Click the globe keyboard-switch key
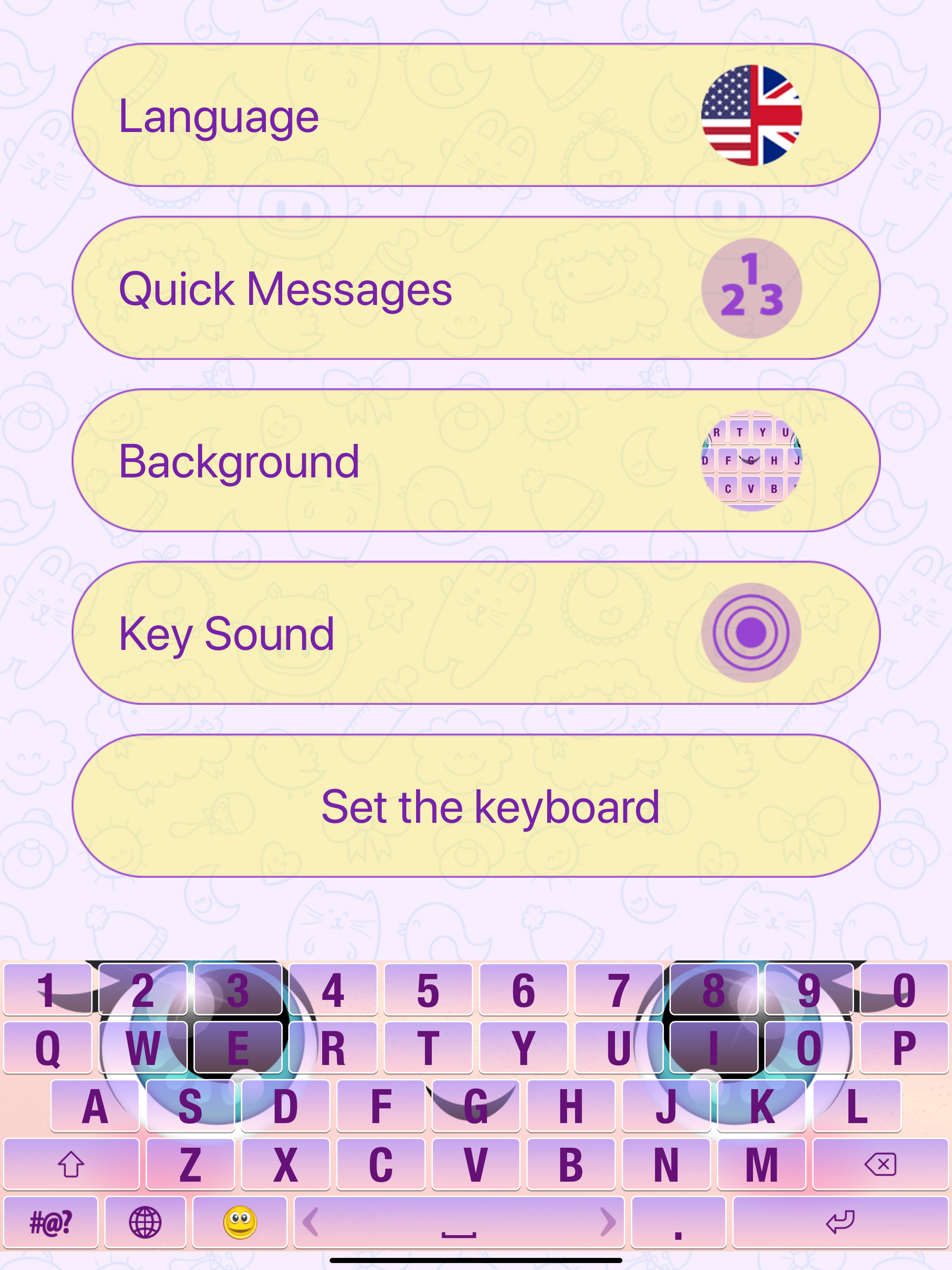The width and height of the screenshot is (952, 1270). tap(145, 1221)
